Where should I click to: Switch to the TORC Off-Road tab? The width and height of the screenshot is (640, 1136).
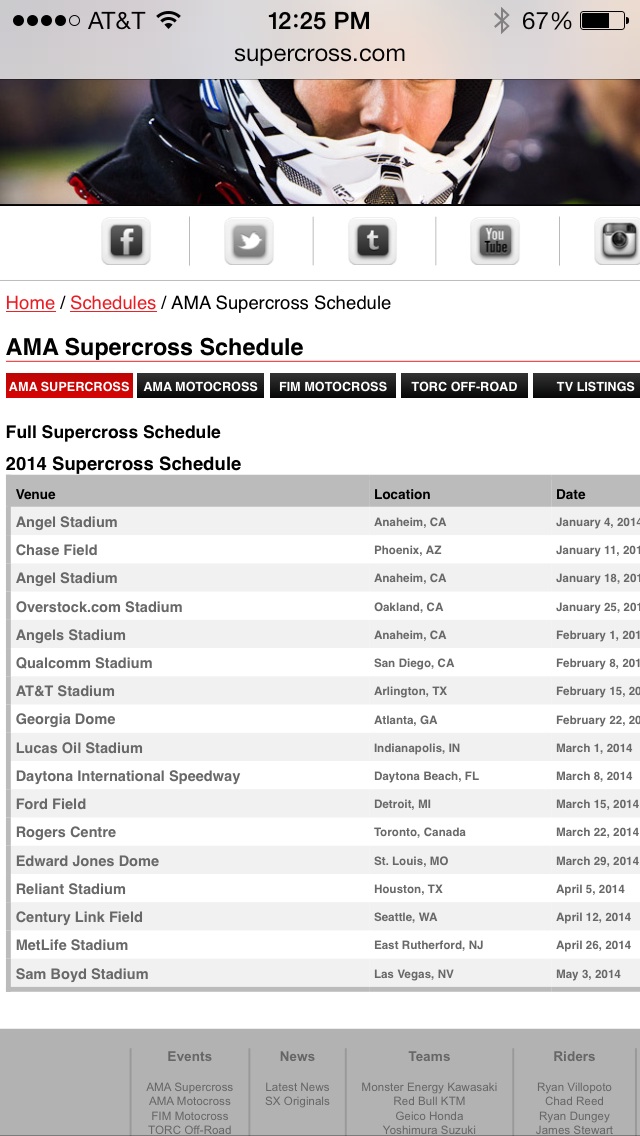464,386
